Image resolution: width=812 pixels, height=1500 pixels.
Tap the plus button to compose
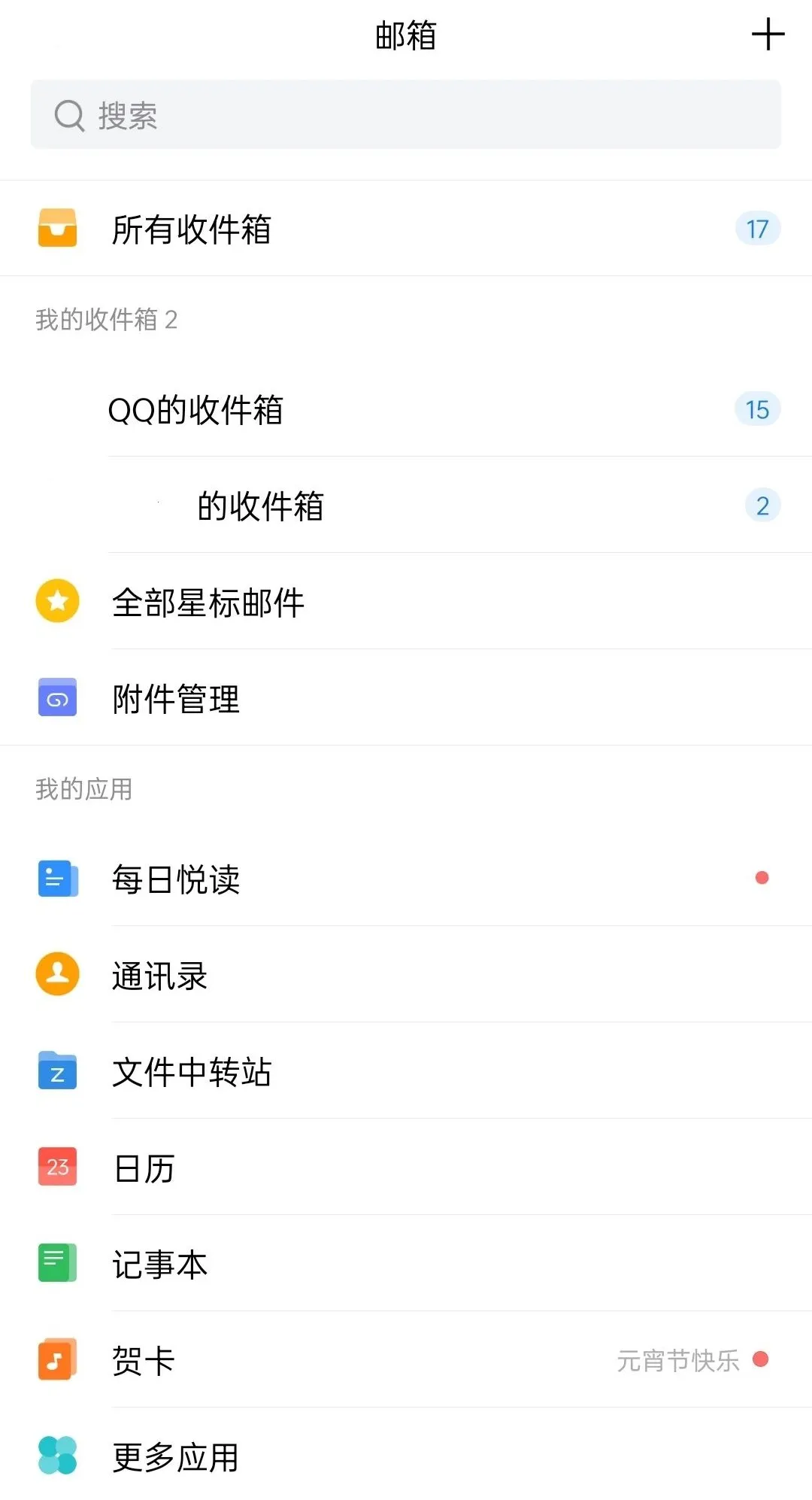[x=768, y=34]
